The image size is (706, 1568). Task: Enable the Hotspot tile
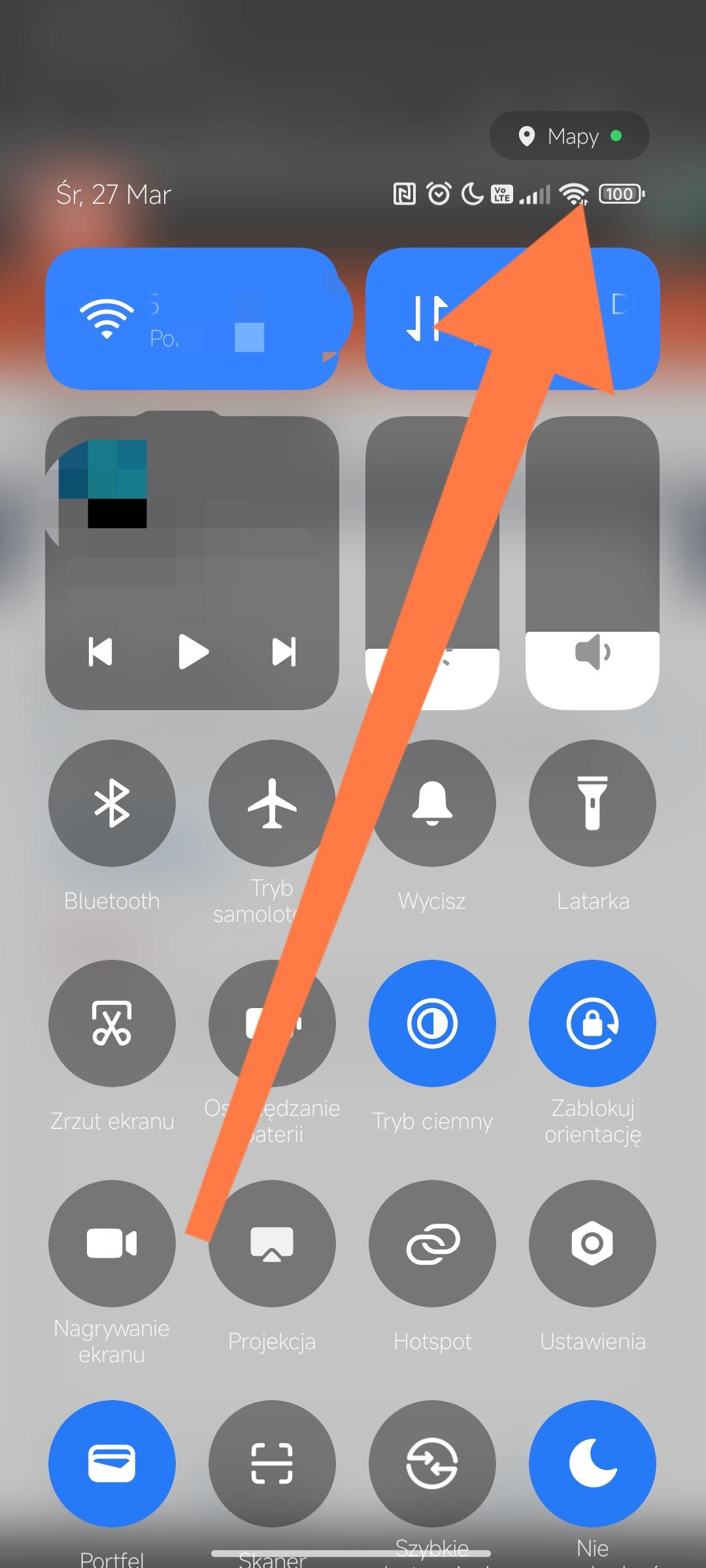[x=432, y=1243]
